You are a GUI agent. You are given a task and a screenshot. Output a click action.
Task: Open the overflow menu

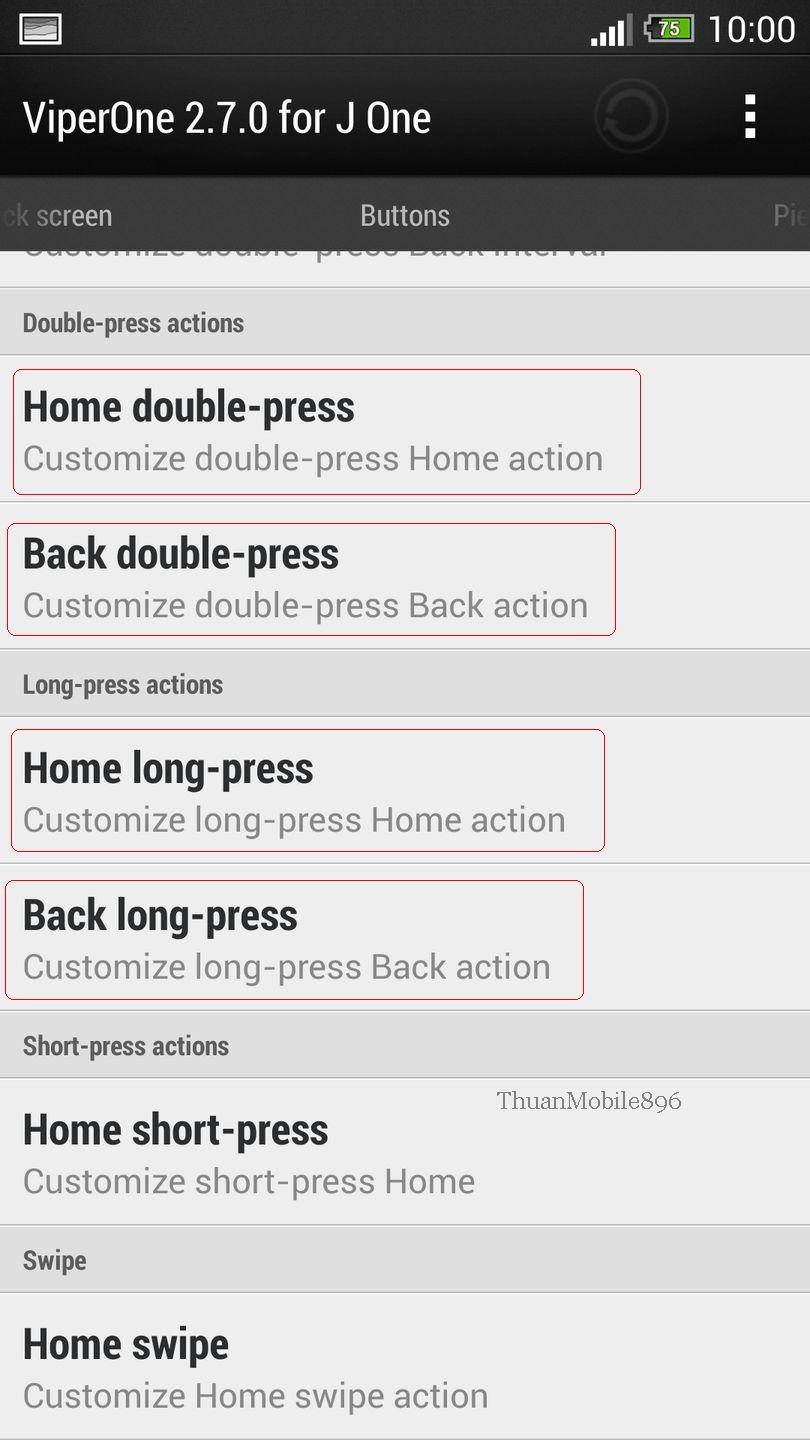coord(750,118)
